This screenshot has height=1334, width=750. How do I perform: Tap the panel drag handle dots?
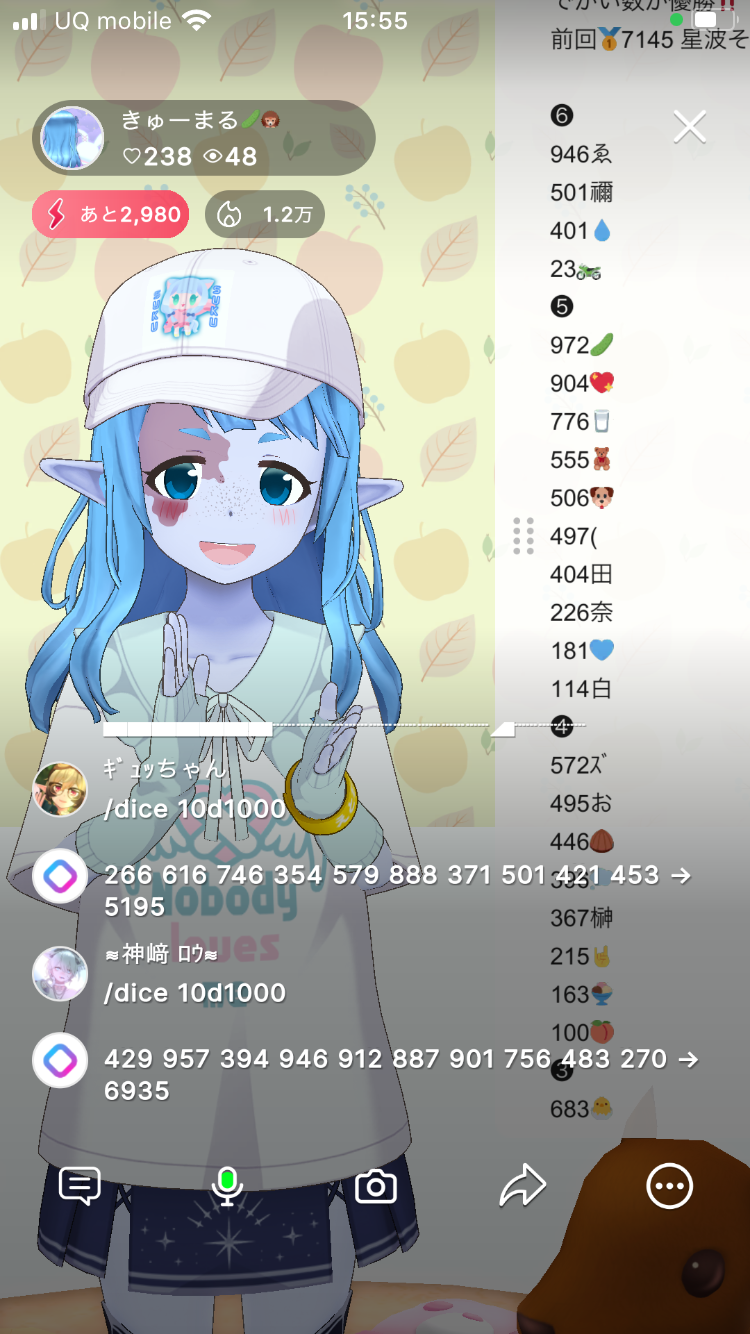(x=523, y=536)
